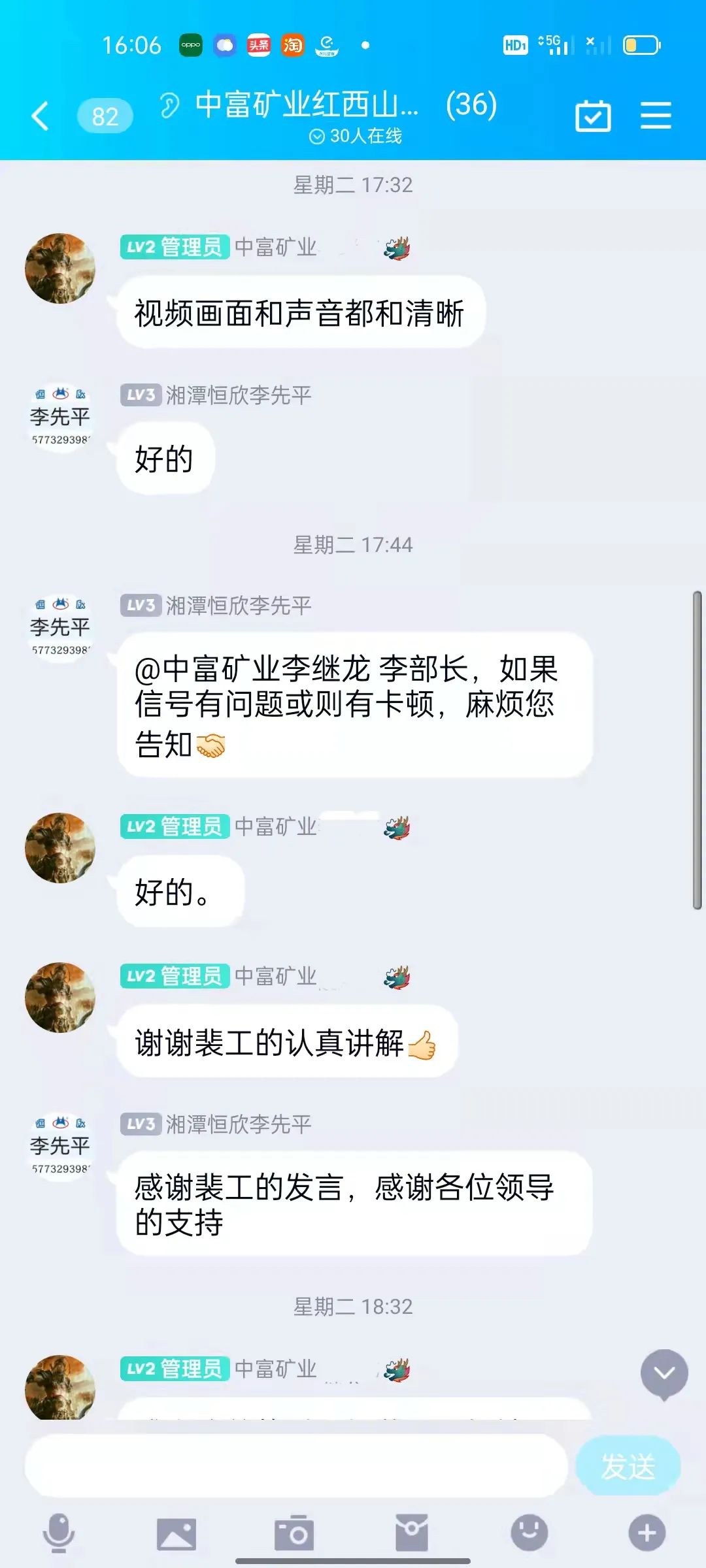706x1568 pixels.
Task: Tap the message input field
Action: point(295,1466)
